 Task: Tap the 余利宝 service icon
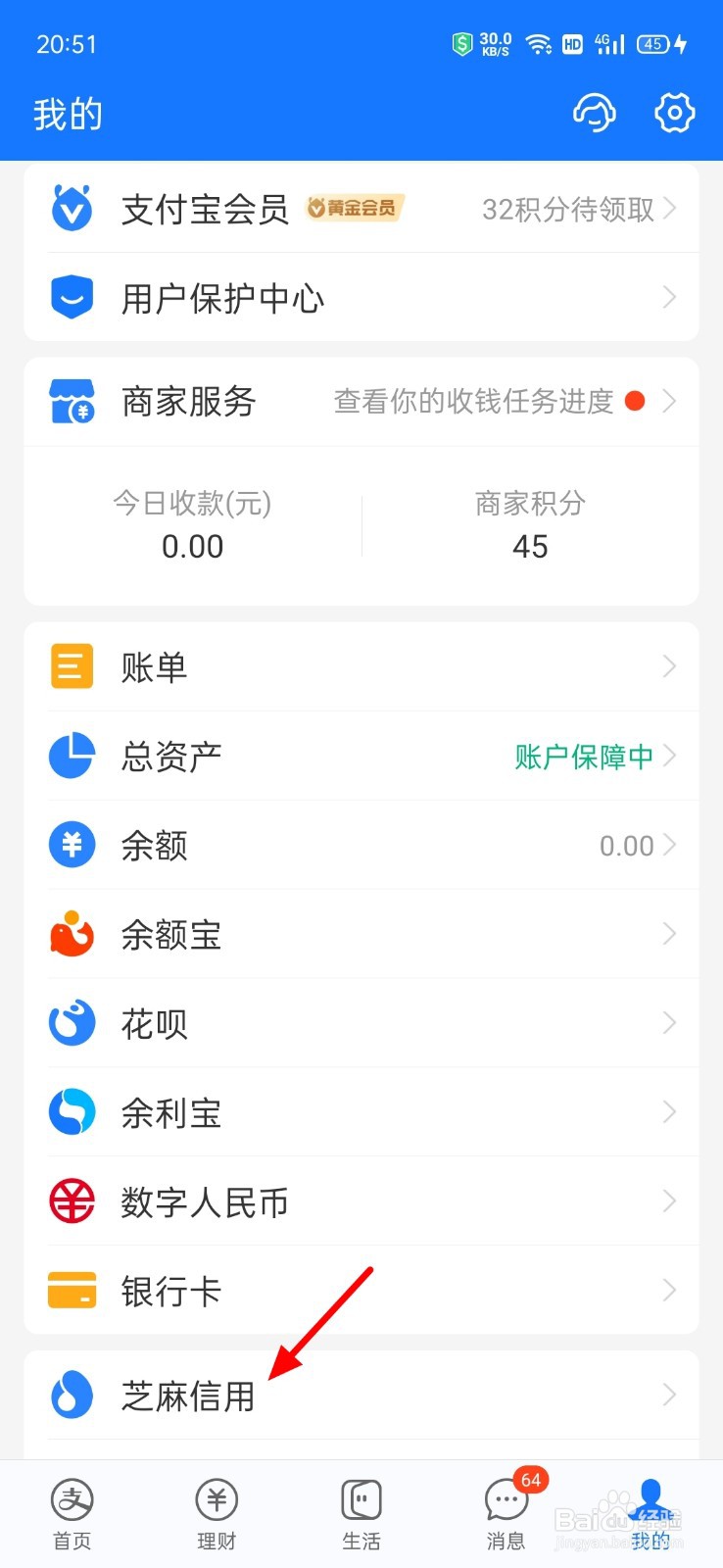[71, 1112]
